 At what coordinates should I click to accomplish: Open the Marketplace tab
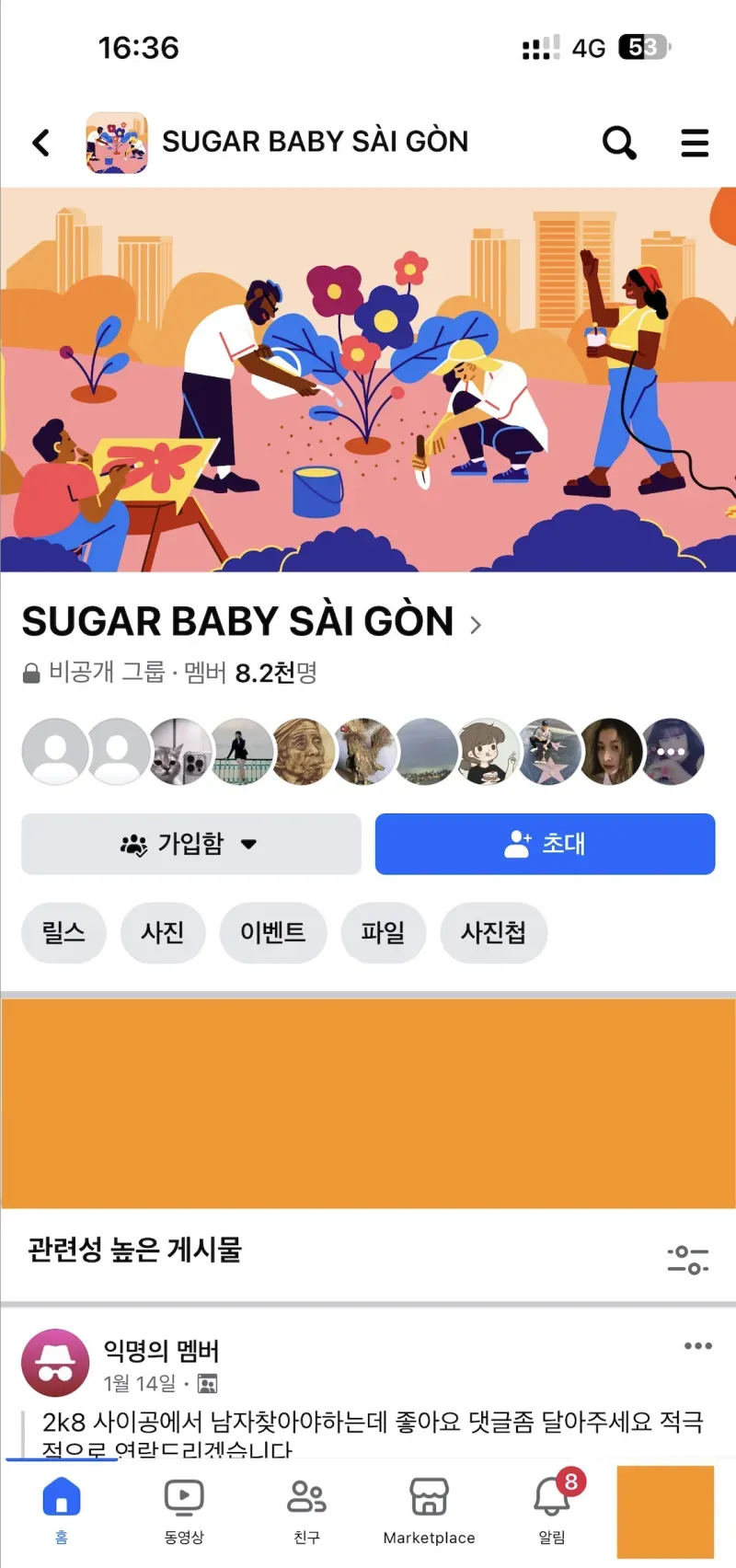[429, 1509]
